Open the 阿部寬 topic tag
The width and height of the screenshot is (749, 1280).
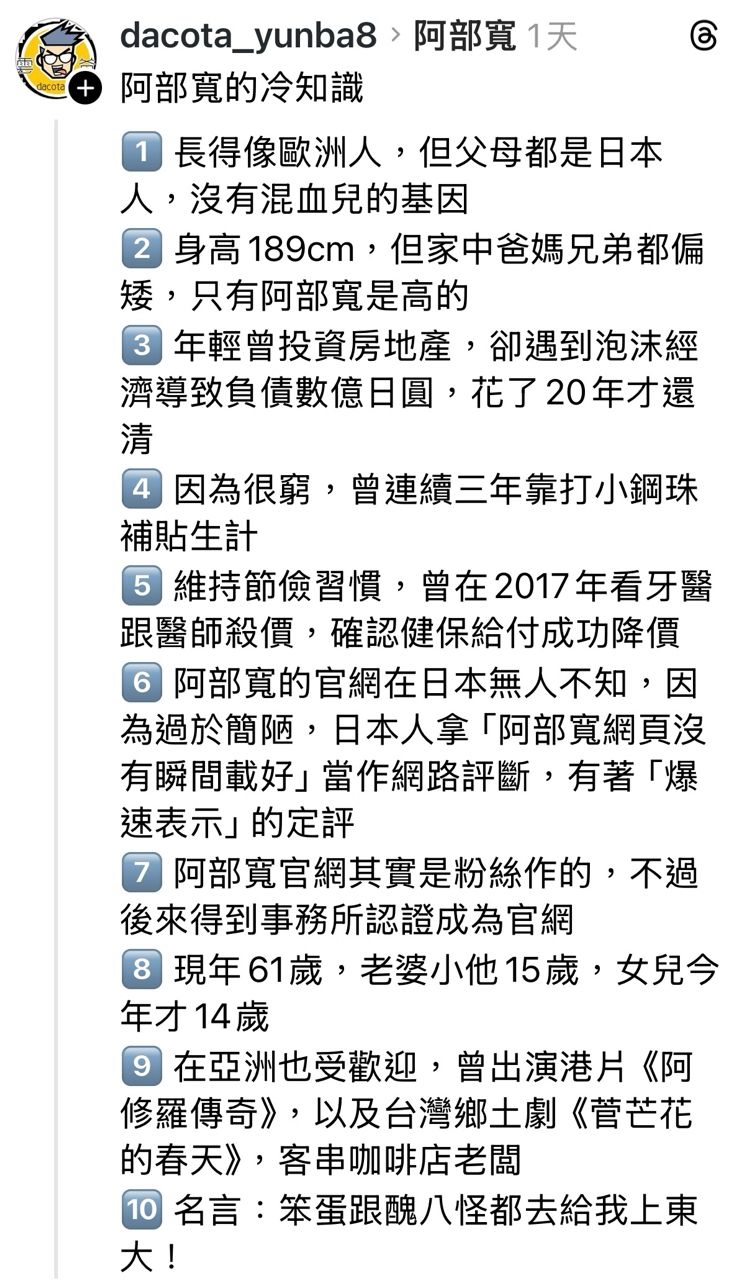coord(464,37)
